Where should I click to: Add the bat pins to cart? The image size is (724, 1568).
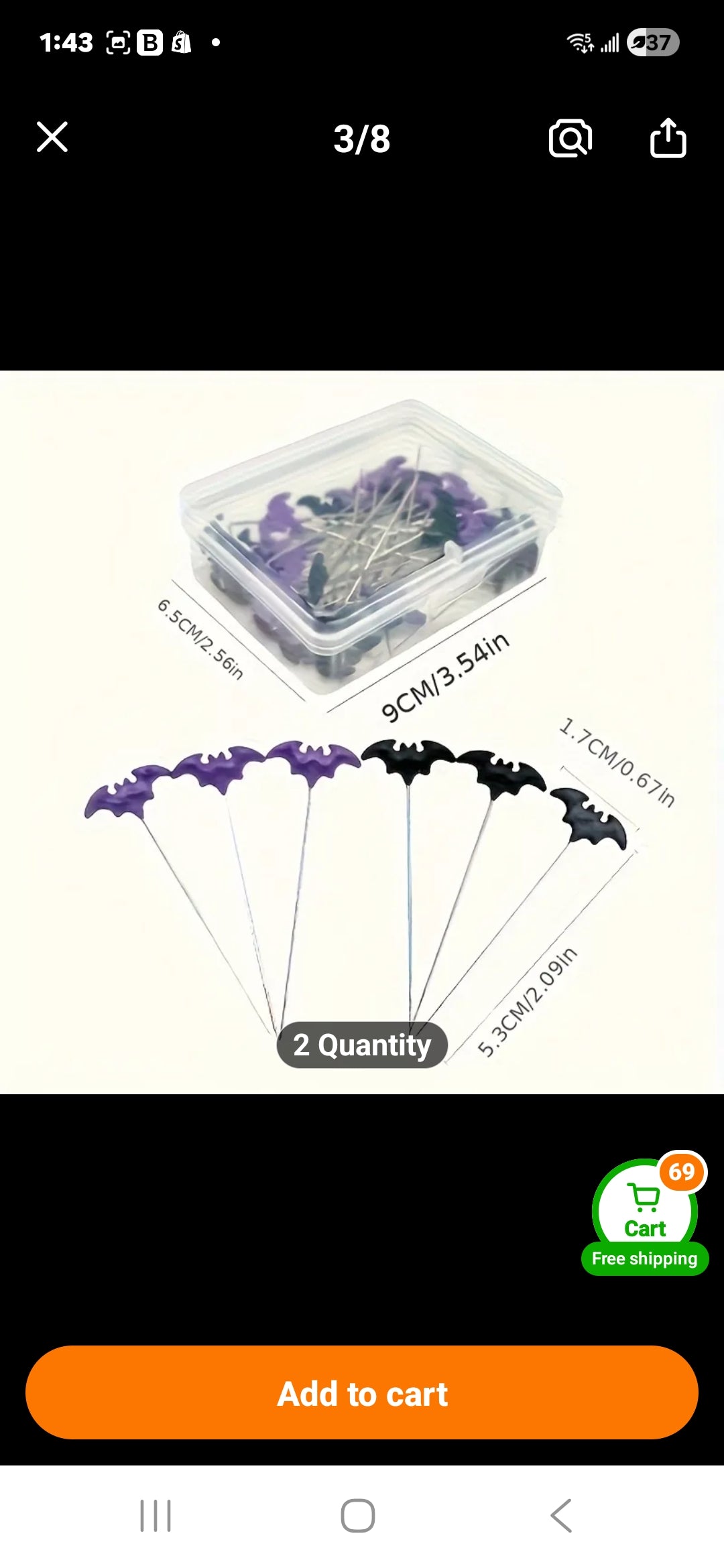pos(362,1393)
